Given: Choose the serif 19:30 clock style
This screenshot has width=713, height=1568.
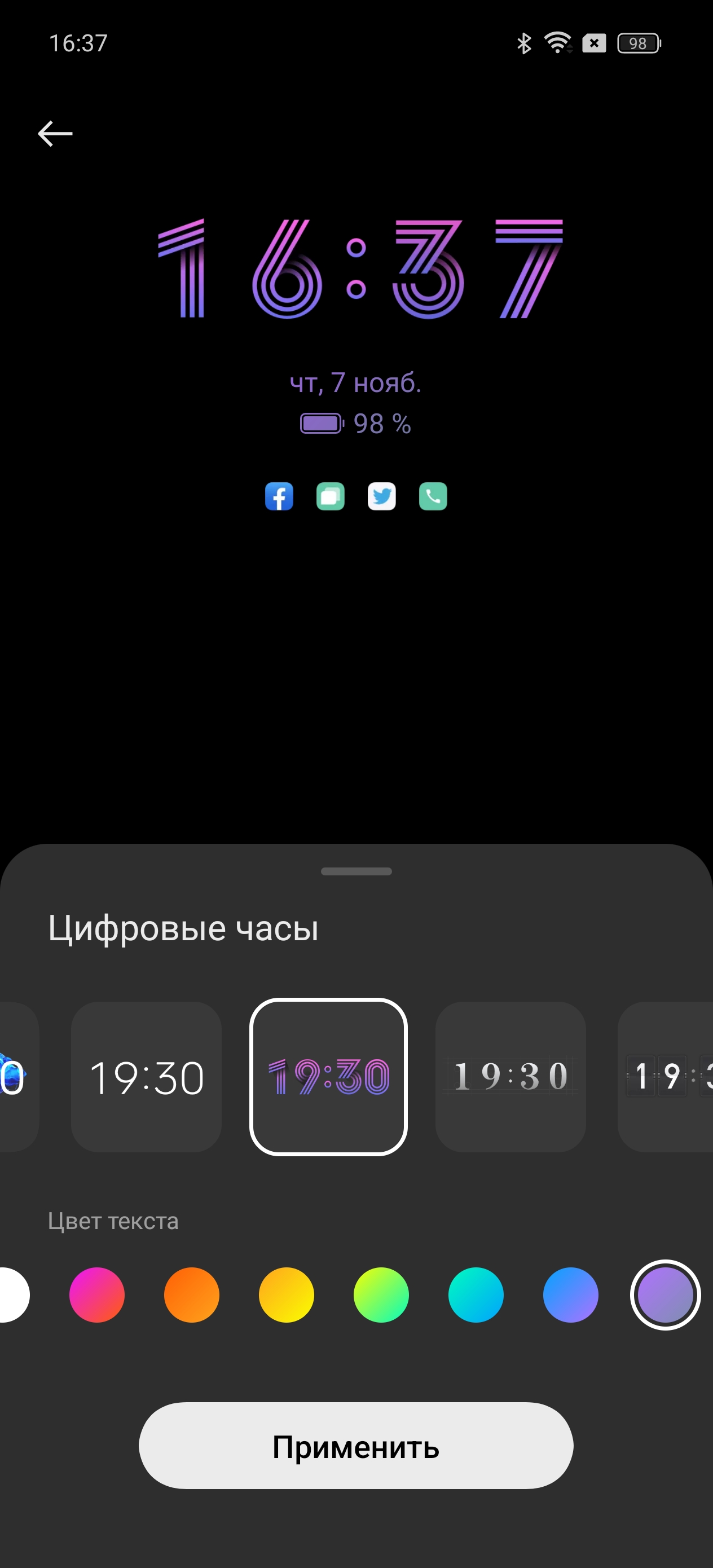Looking at the screenshot, I should pyautogui.click(x=510, y=1076).
